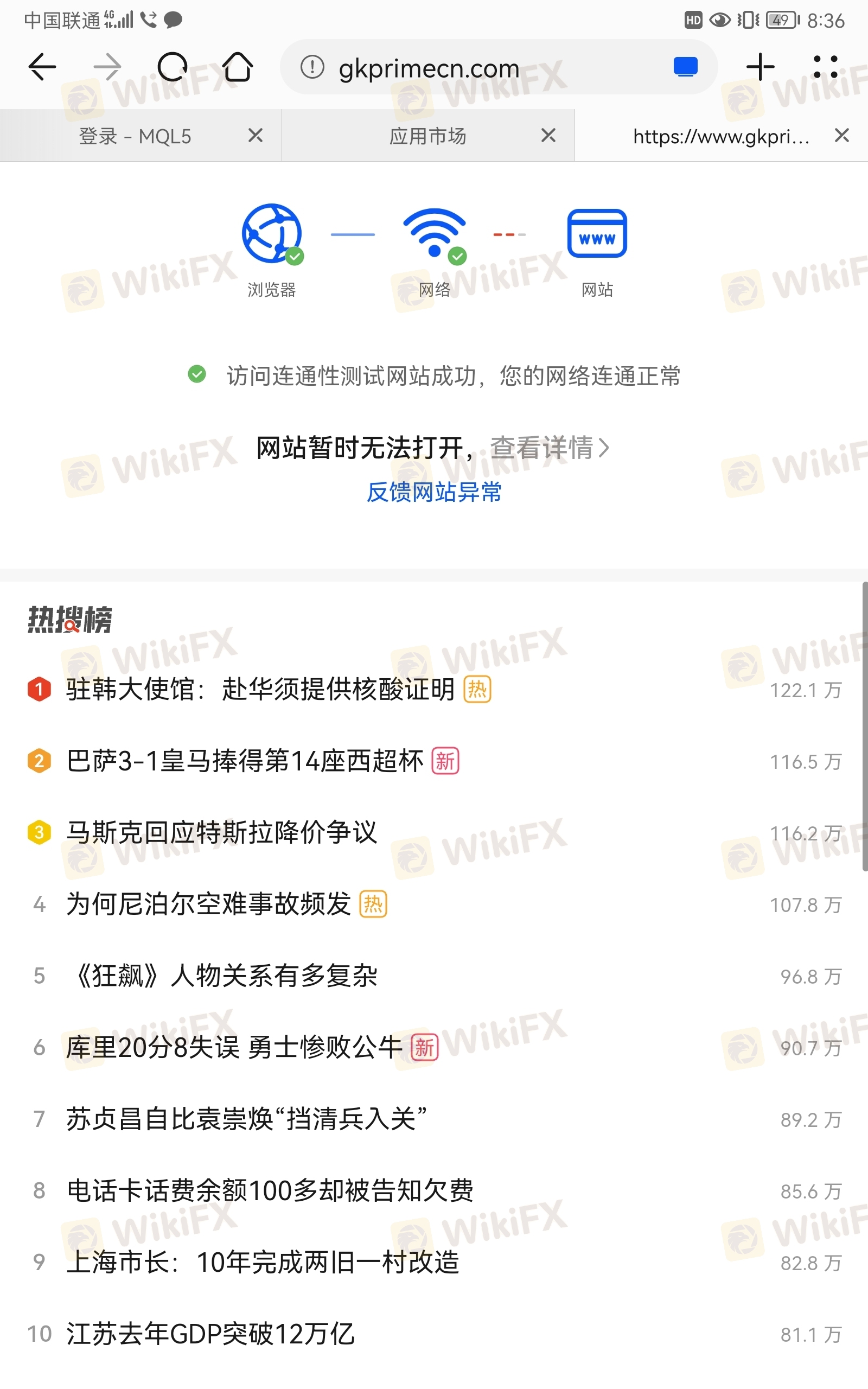Close the https://www.gkpri... tab

[x=841, y=136]
